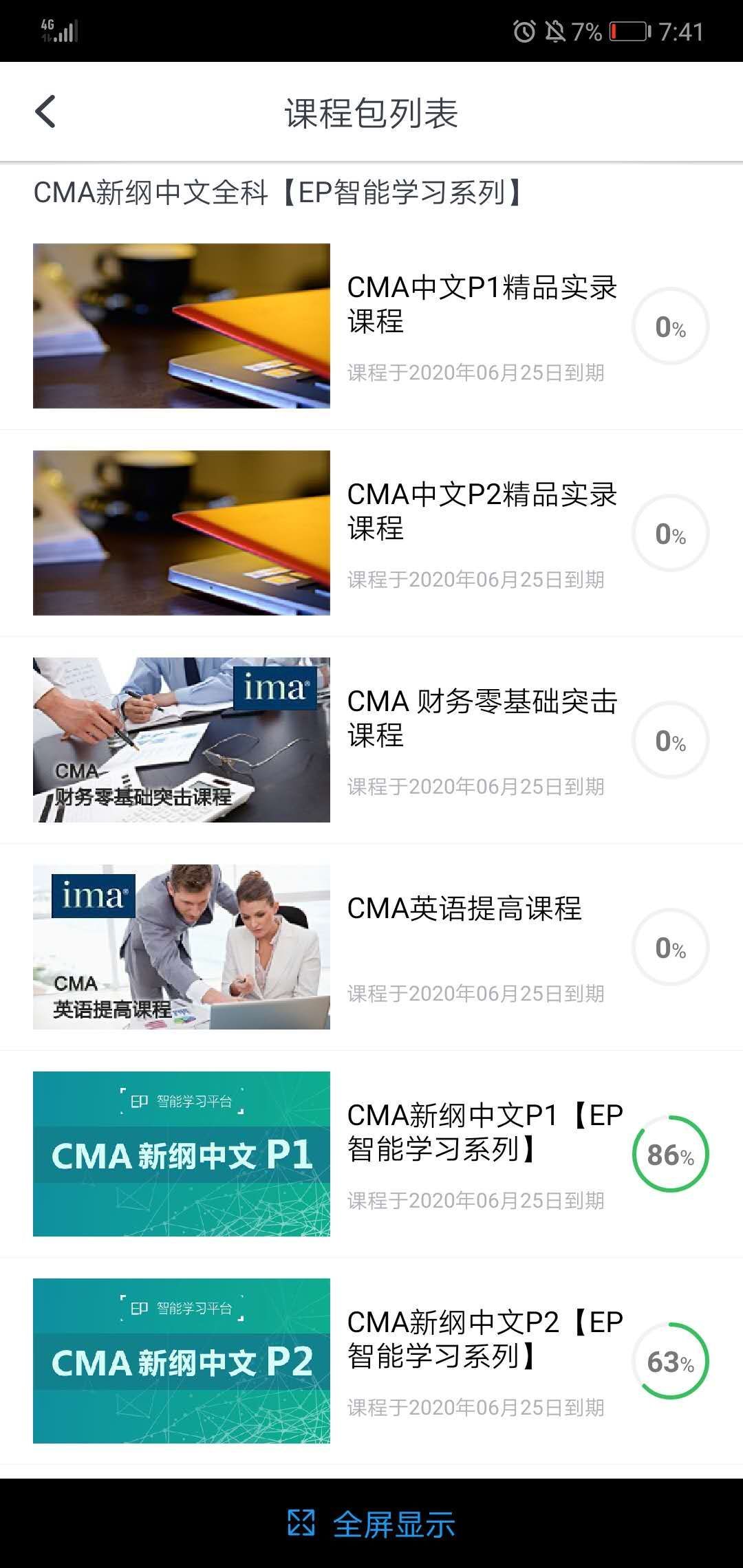Tap the 86% progress circle for 新纲中文P1
743x1568 pixels.
click(671, 1155)
